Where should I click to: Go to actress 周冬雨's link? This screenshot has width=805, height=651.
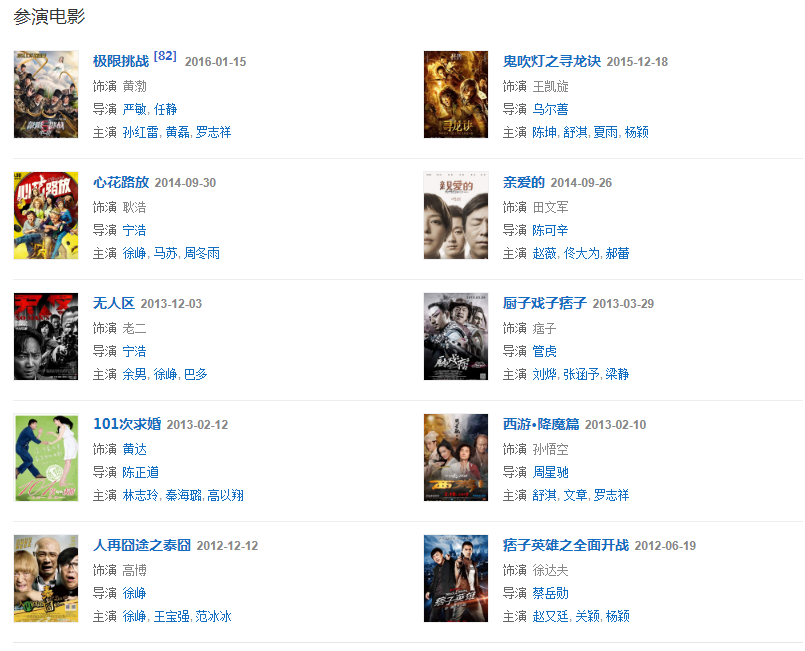(201, 254)
